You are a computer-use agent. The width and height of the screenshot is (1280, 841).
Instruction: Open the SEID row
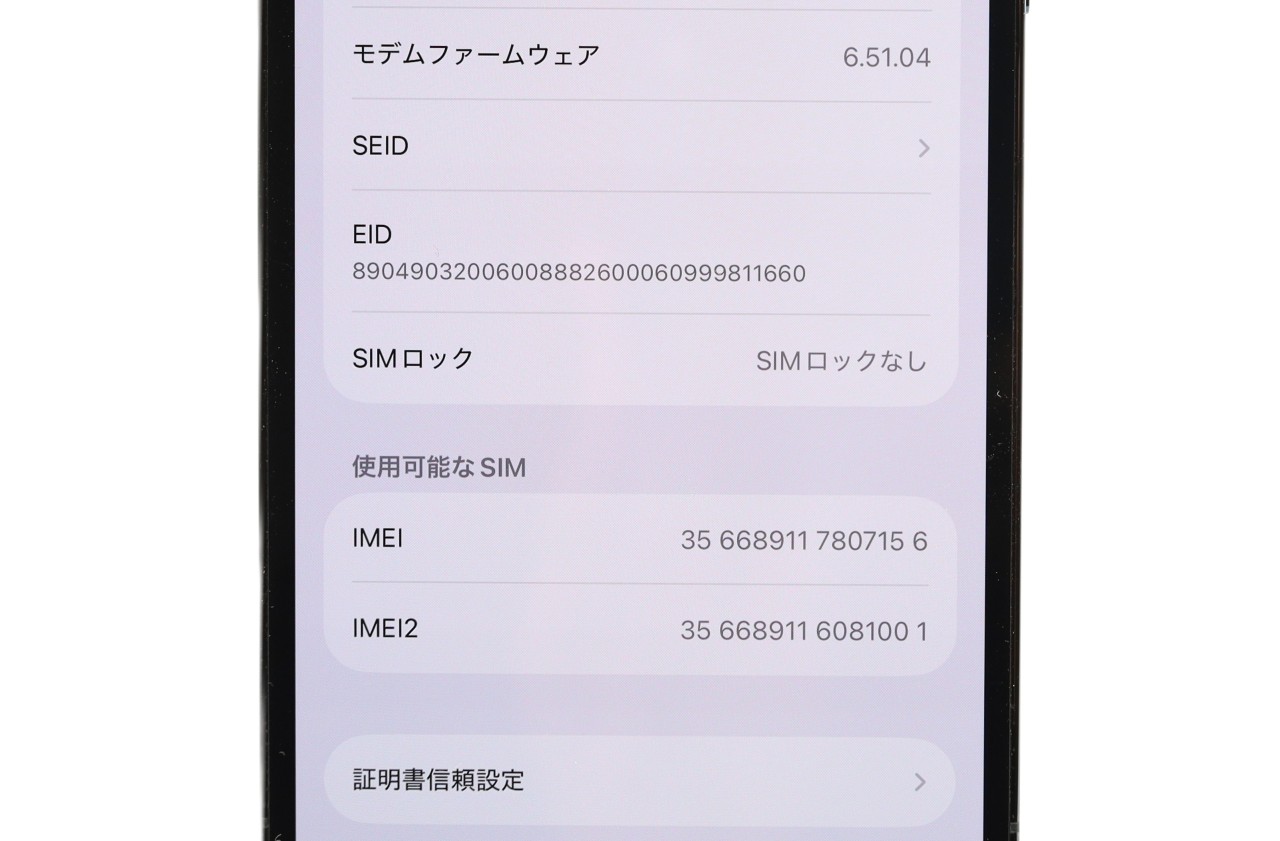tap(640, 147)
